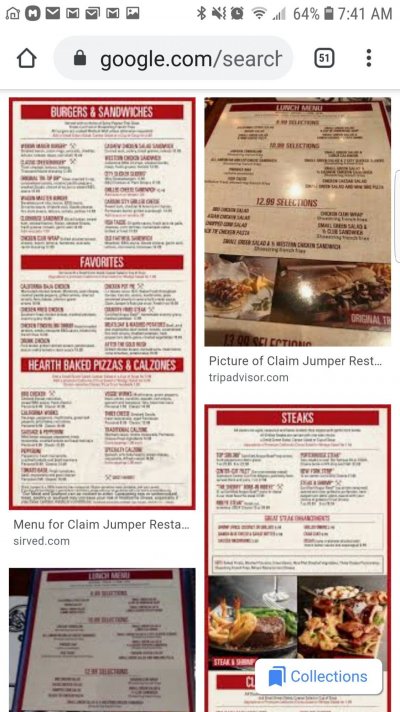Open the bottom-left Lunch Menu image
Image resolution: width=400 pixels, height=712 pixels.
[102, 640]
